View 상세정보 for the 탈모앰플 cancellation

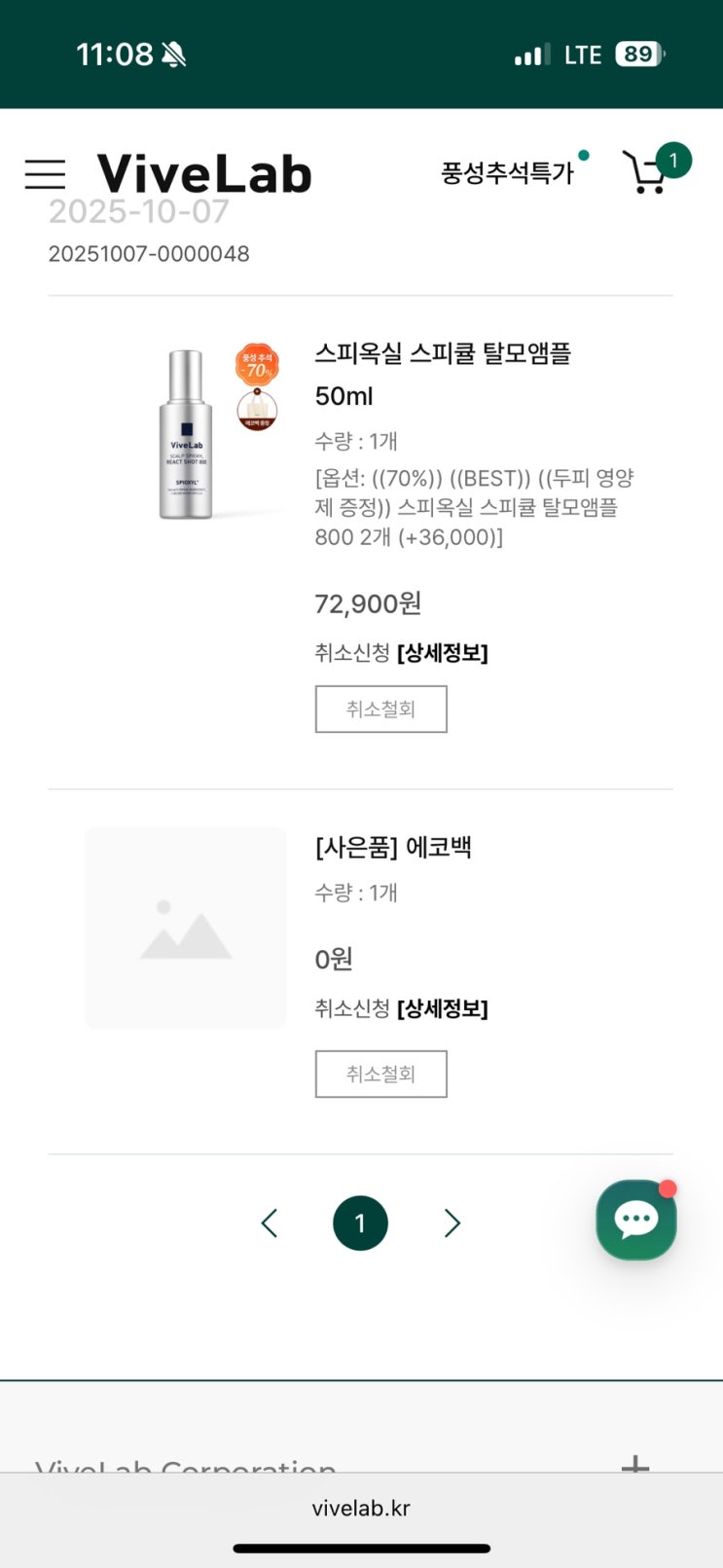[x=443, y=653]
